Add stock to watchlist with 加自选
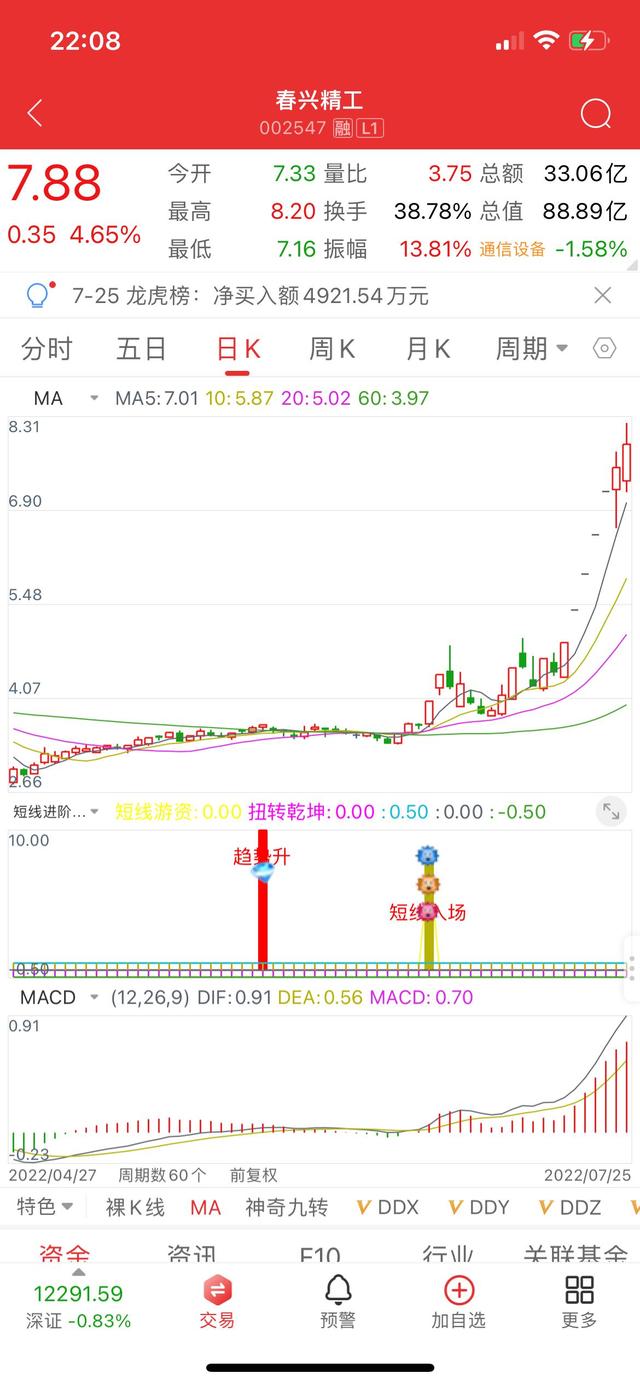Viewport: 640px width, 1385px height. pos(458,1301)
